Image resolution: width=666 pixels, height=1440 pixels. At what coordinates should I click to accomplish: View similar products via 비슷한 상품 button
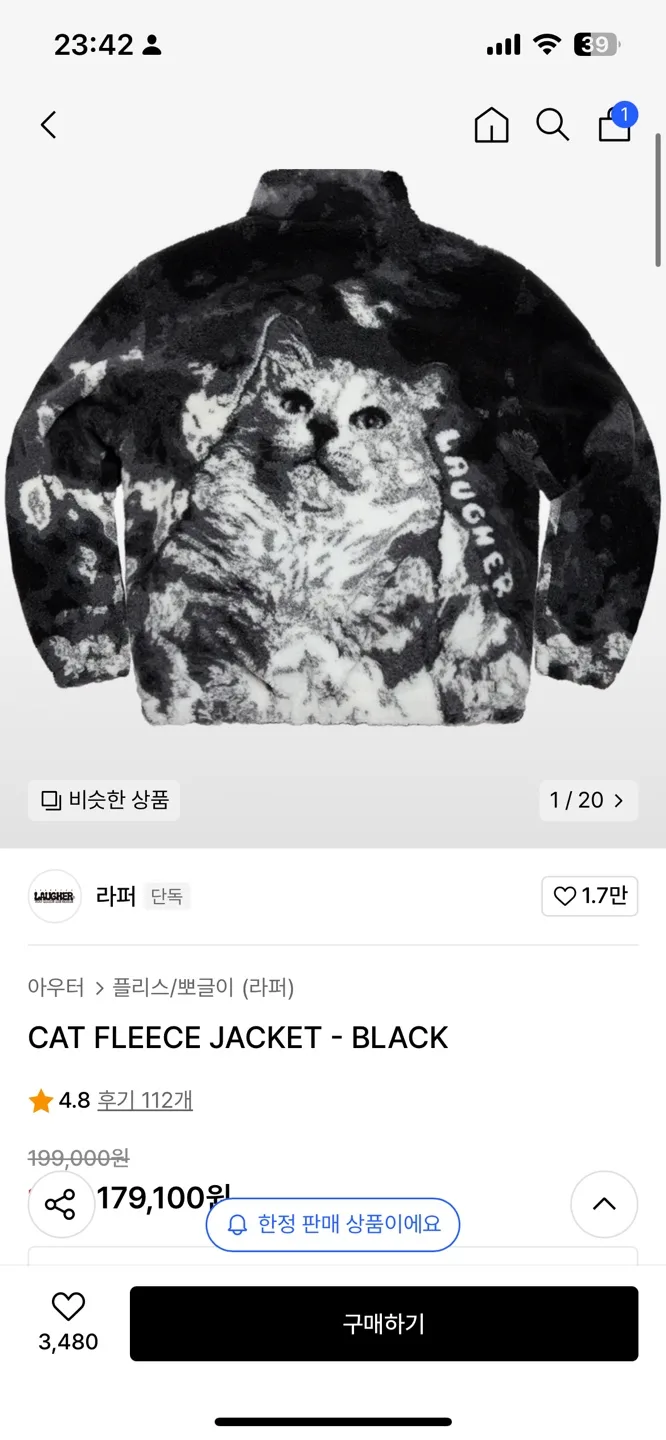point(104,800)
